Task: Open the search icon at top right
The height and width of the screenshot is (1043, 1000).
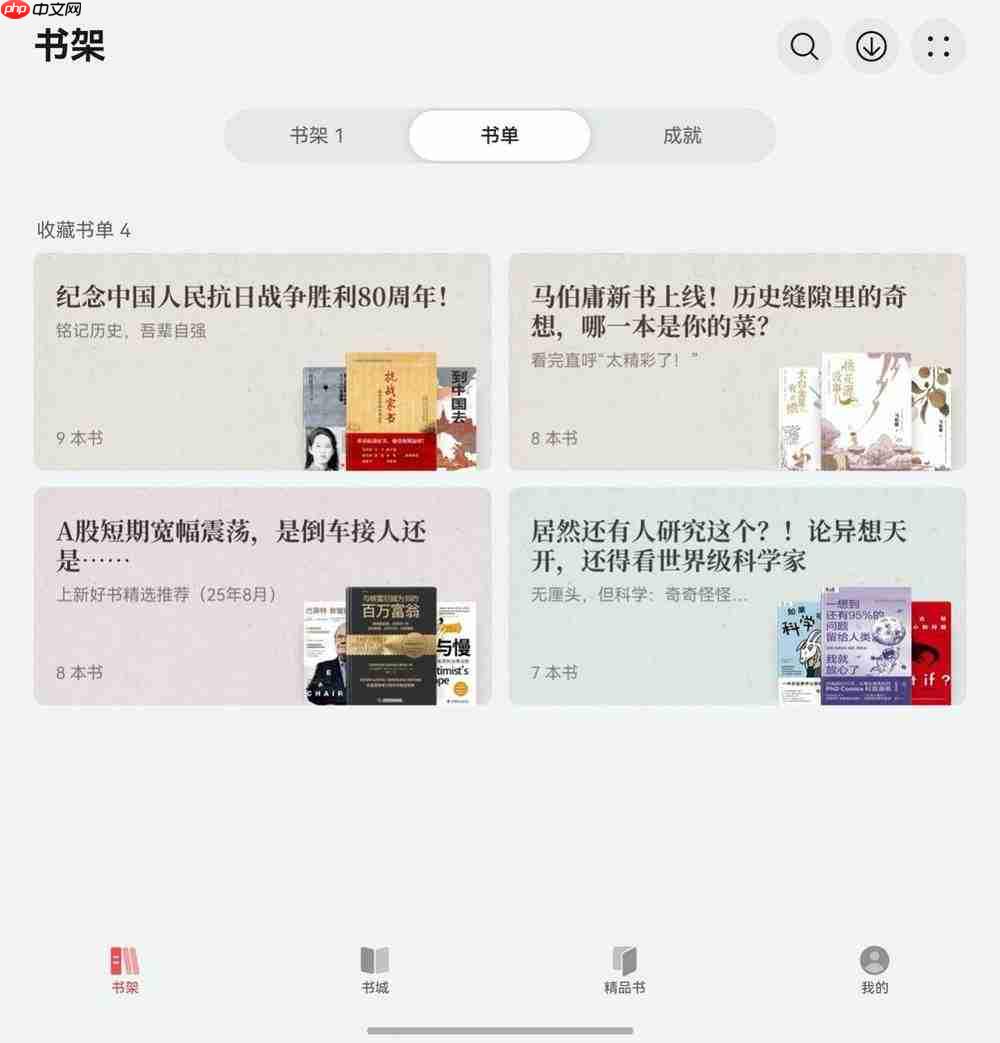Action: [804, 47]
